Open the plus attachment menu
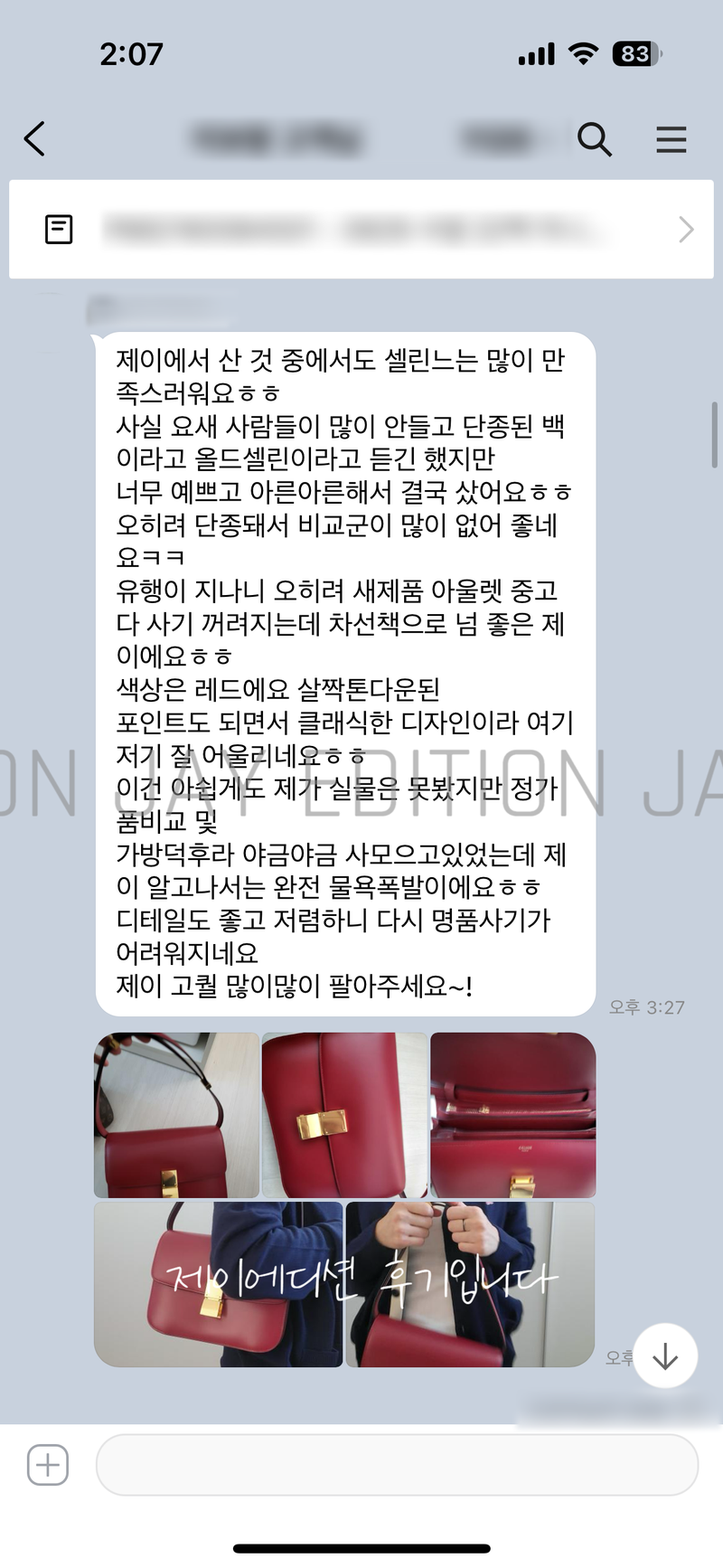 click(x=48, y=1464)
